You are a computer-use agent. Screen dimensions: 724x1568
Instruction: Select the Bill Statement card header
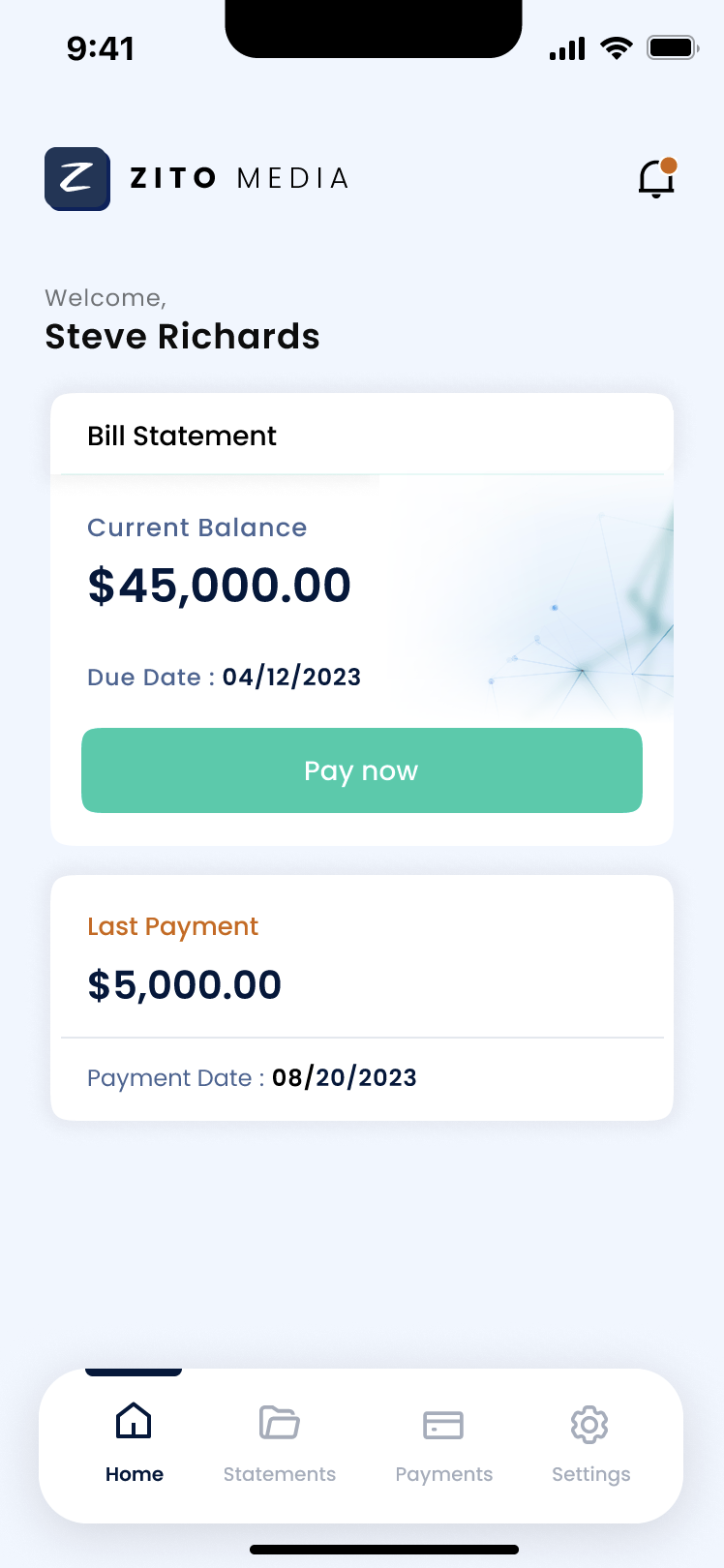tap(182, 436)
